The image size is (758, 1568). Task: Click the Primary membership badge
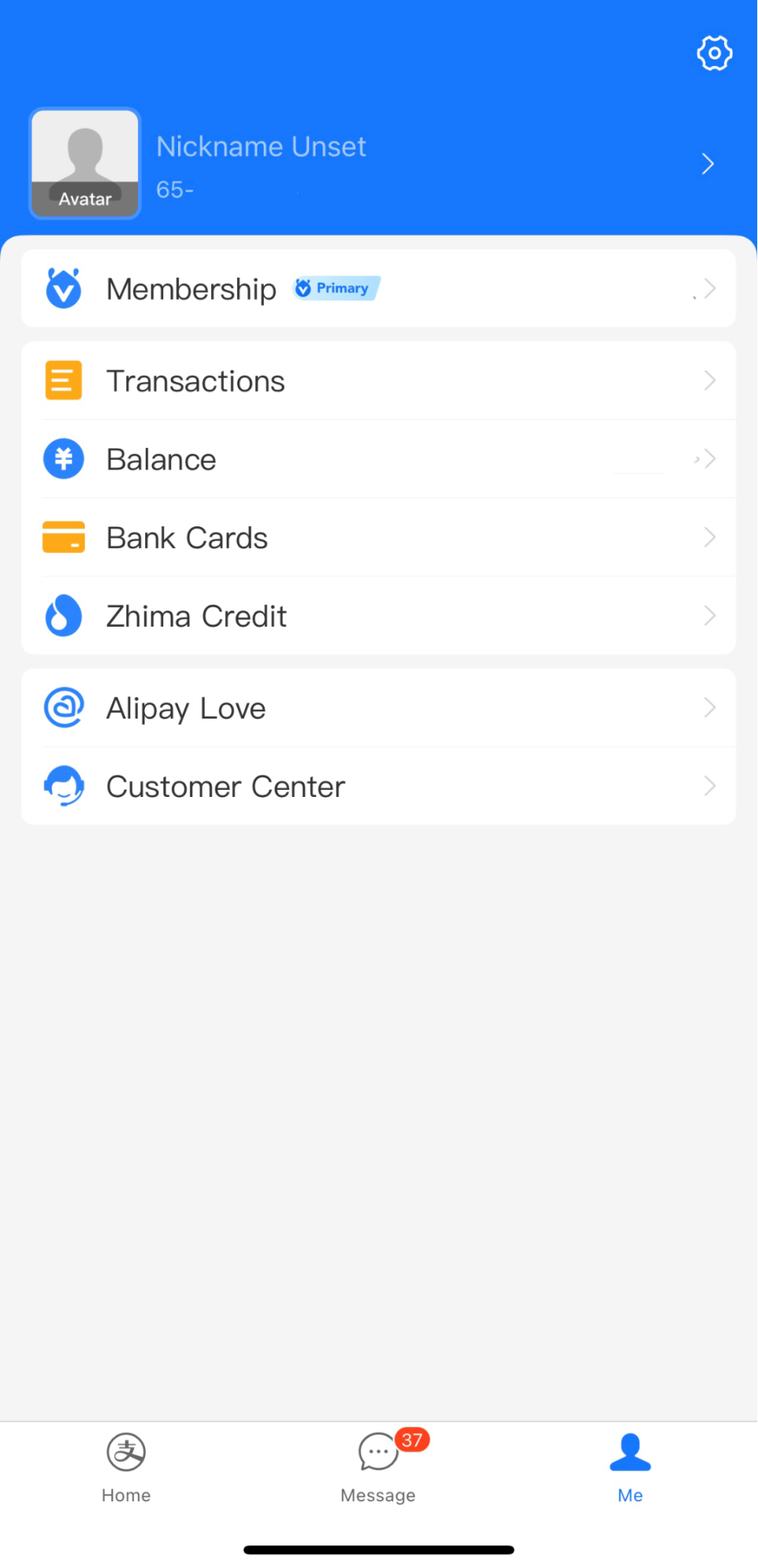pos(335,288)
